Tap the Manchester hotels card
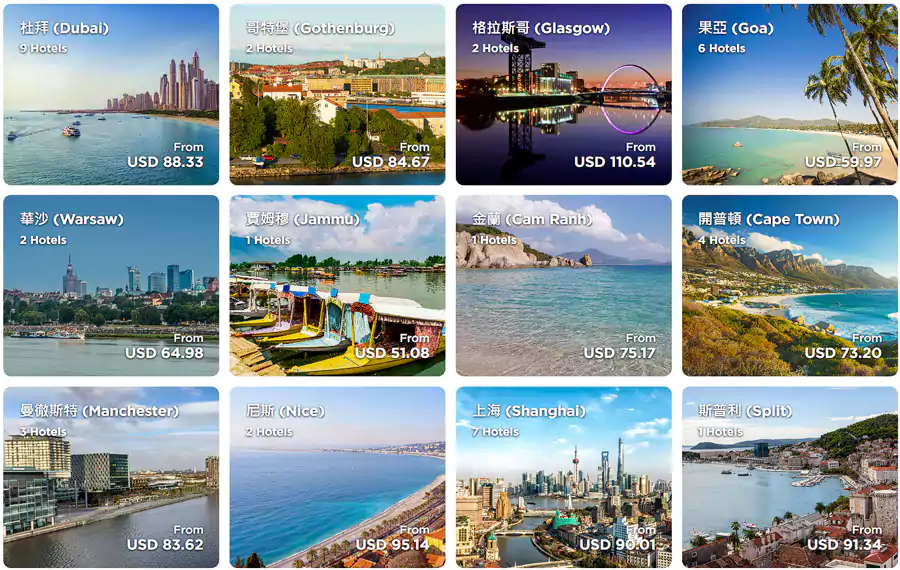Image resolution: width=900 pixels, height=570 pixels. click(111, 477)
